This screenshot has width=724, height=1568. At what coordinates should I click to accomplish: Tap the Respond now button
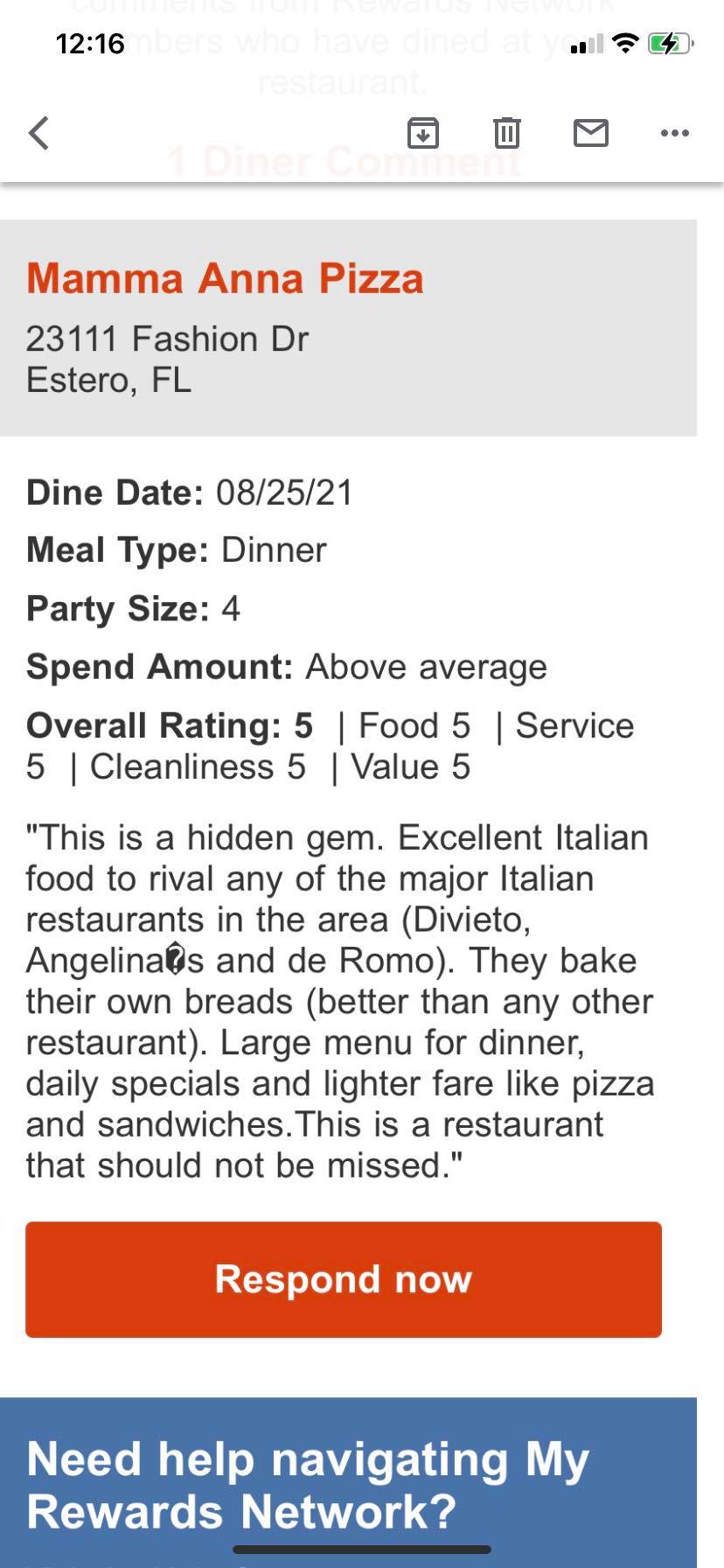344,1279
